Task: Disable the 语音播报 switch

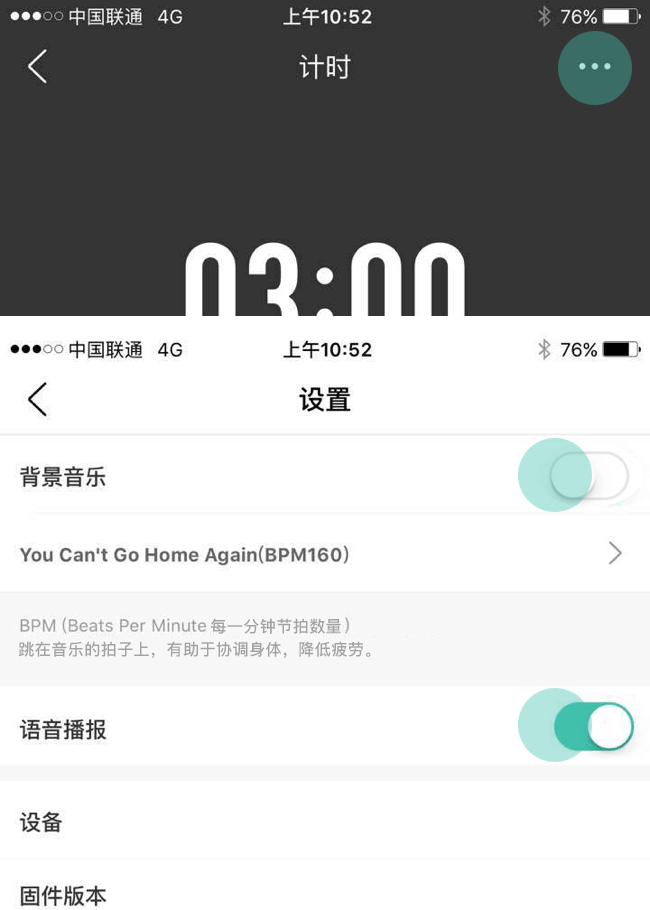Action: tap(594, 726)
